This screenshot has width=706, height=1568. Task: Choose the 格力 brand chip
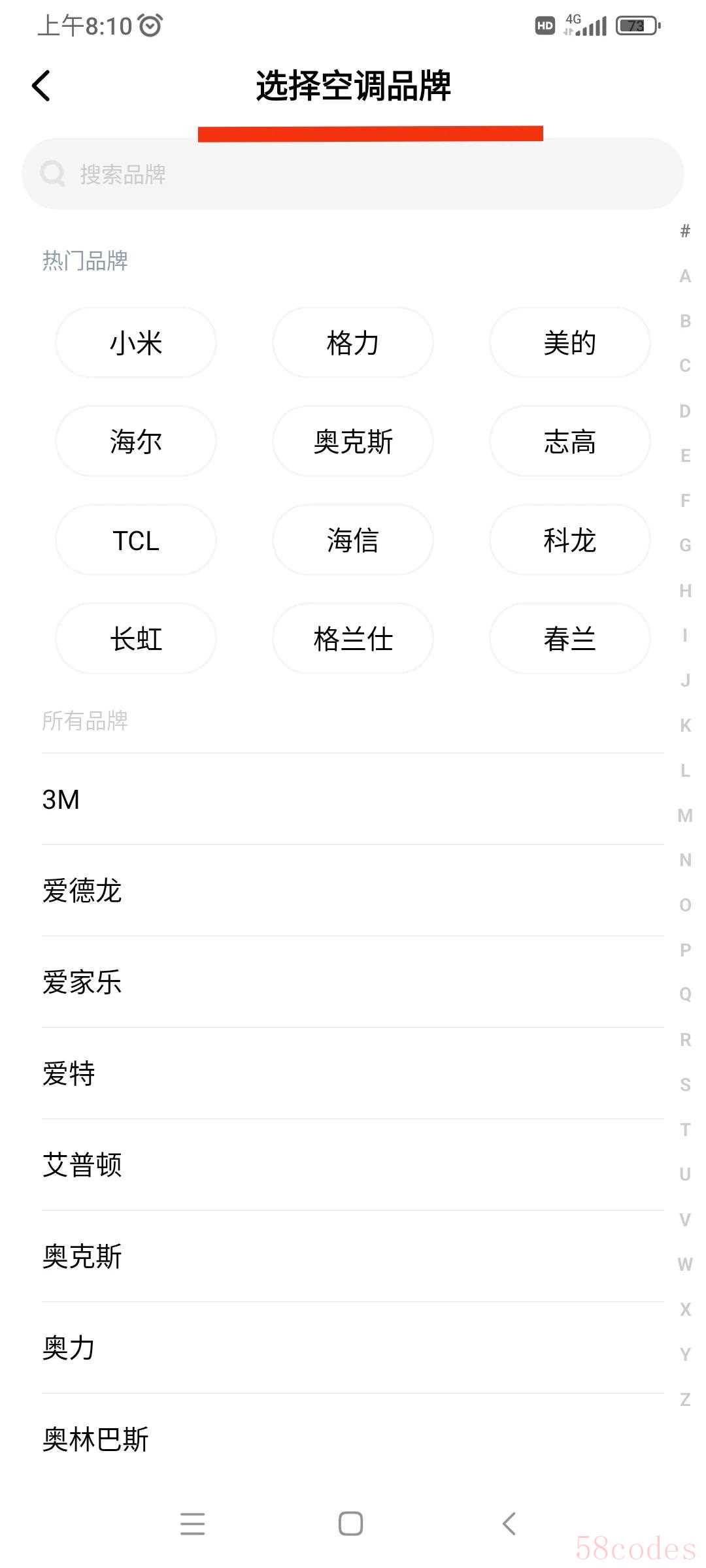[x=353, y=343]
